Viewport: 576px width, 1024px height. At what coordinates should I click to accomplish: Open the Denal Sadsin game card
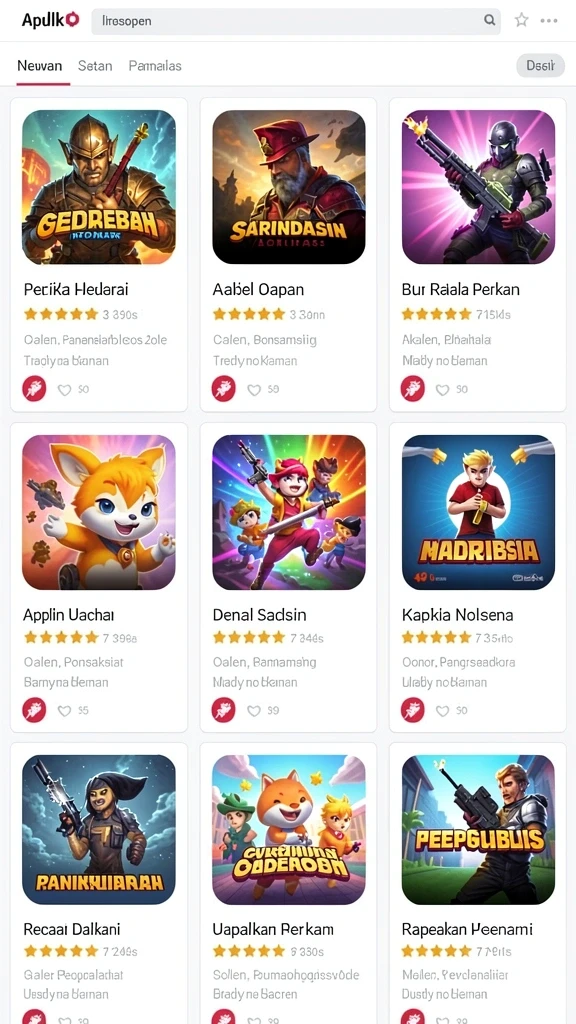pos(288,577)
